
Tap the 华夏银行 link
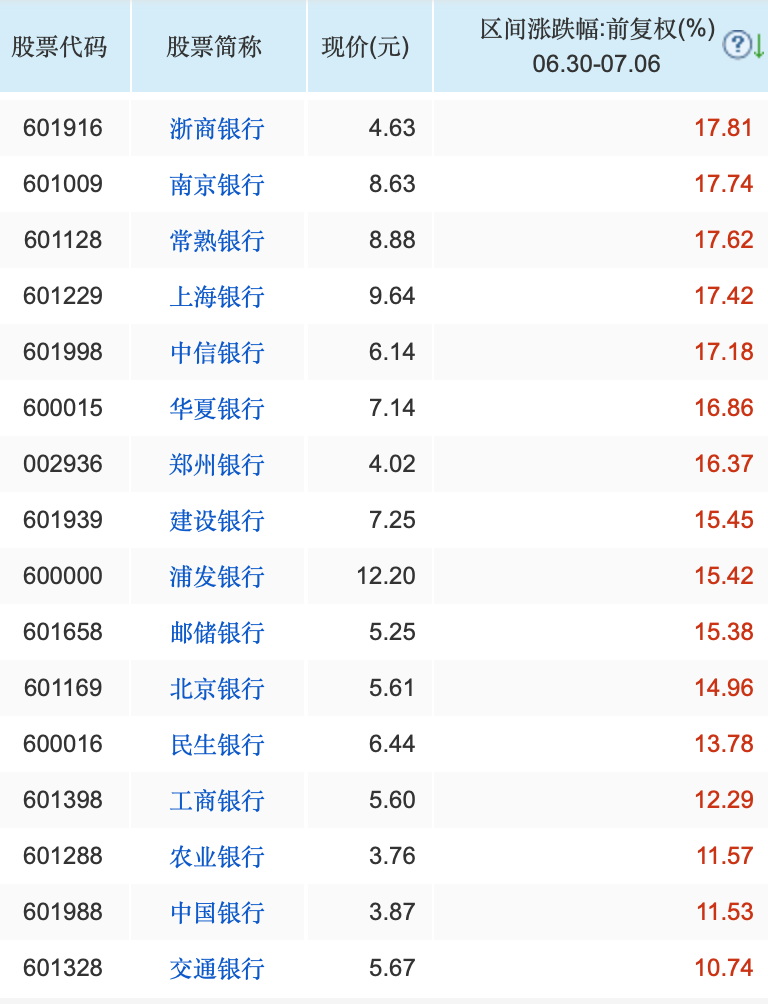[217, 408]
